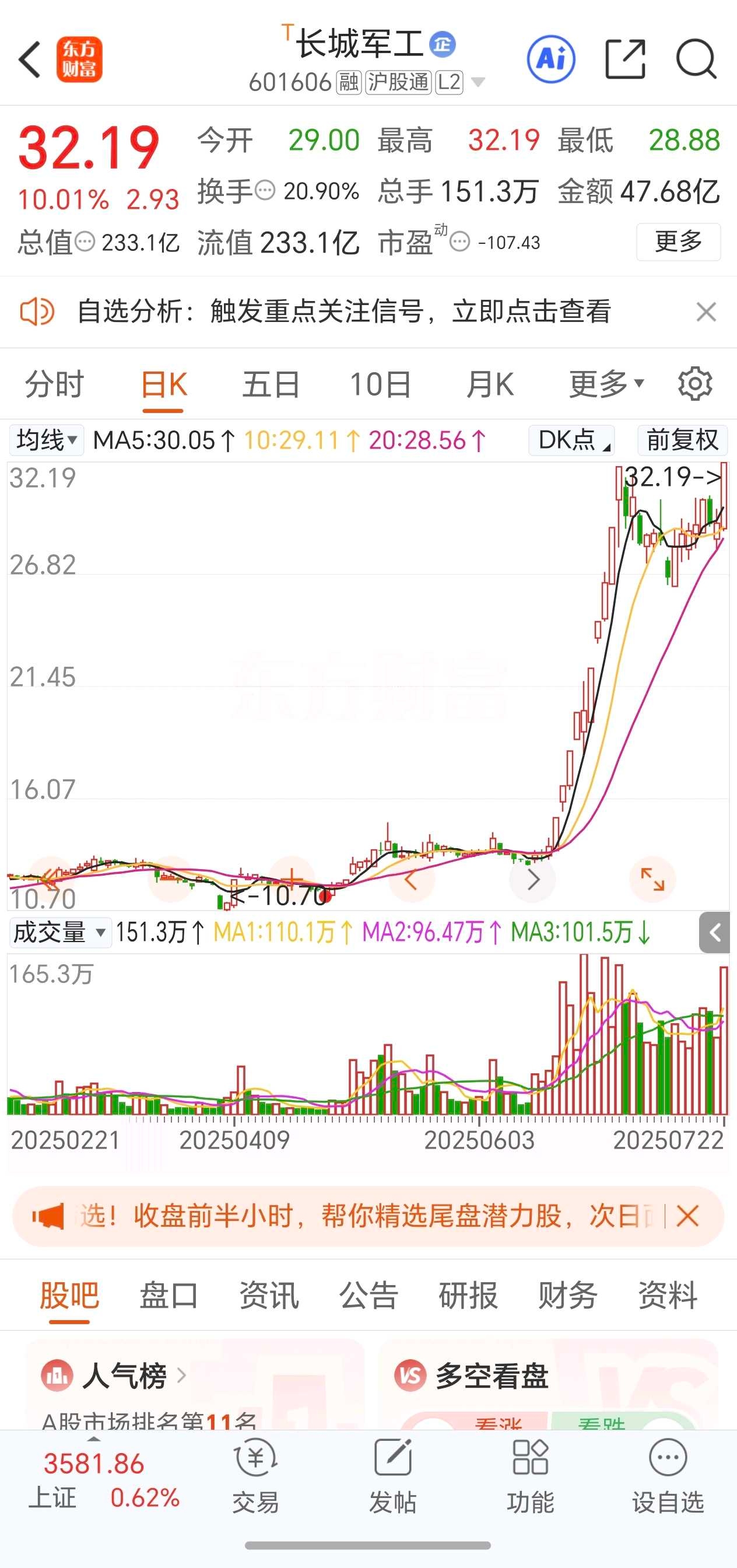Share this stock page
Screen dimensions: 737x1568
[x=625, y=60]
